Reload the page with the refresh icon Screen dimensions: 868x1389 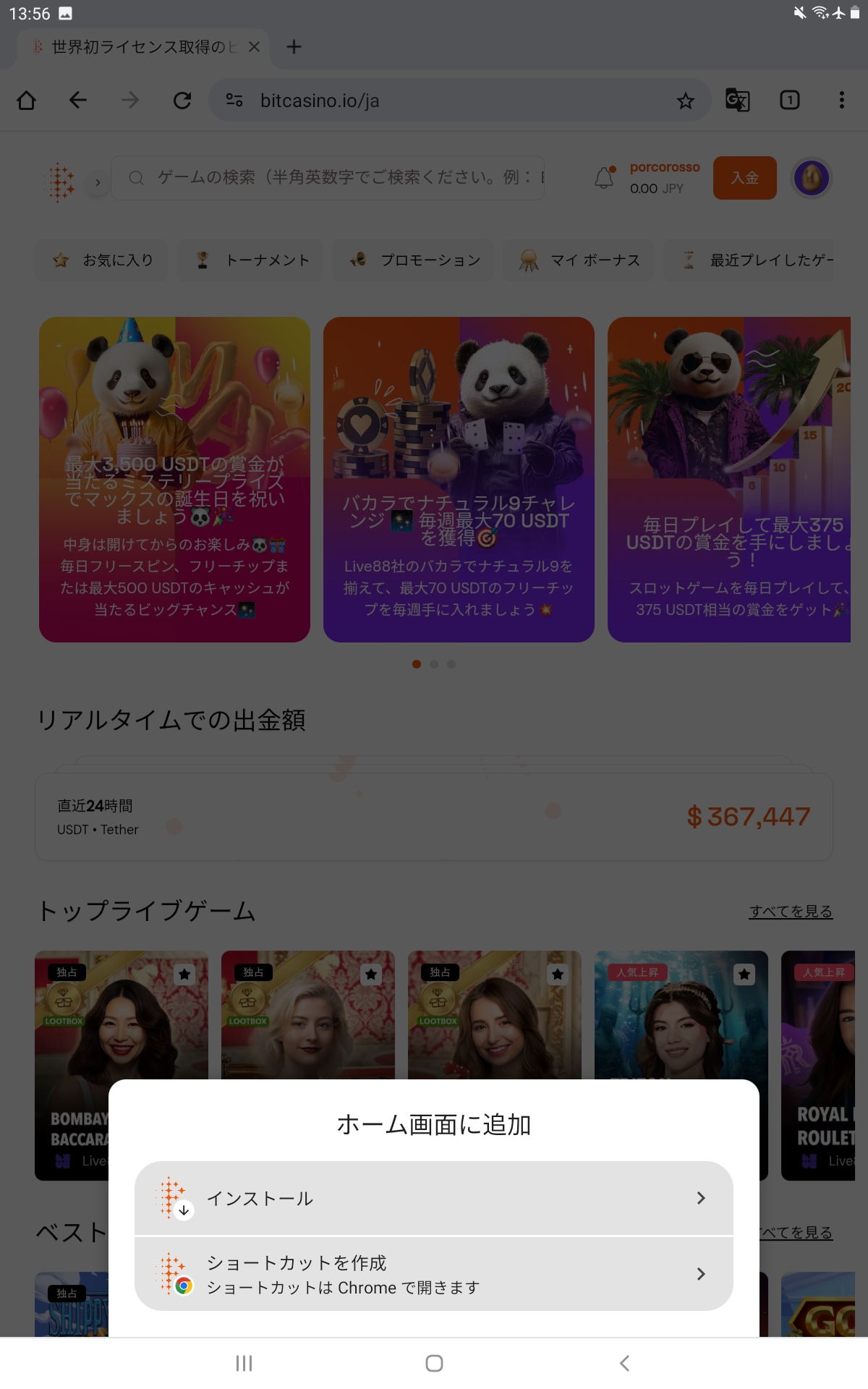click(x=182, y=101)
